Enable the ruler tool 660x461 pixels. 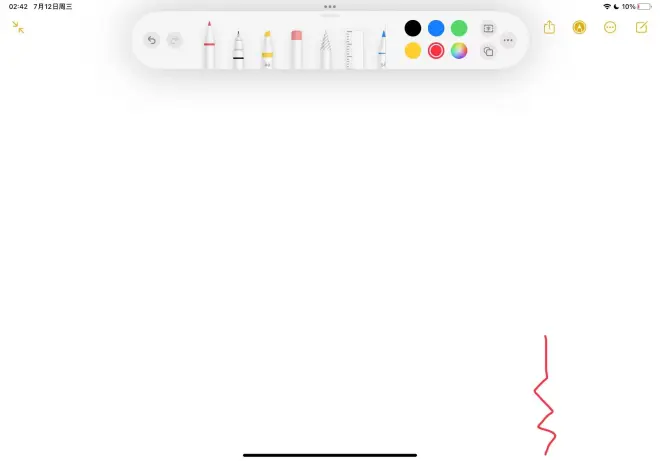point(354,49)
